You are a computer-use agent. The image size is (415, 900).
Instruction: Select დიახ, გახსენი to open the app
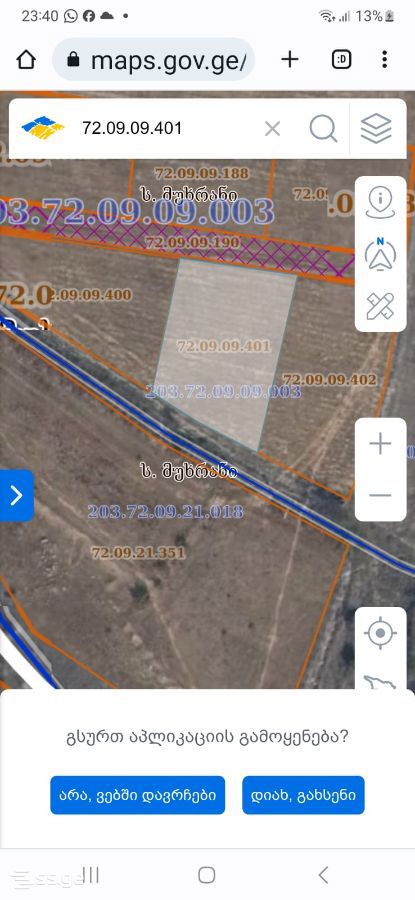coord(303,795)
